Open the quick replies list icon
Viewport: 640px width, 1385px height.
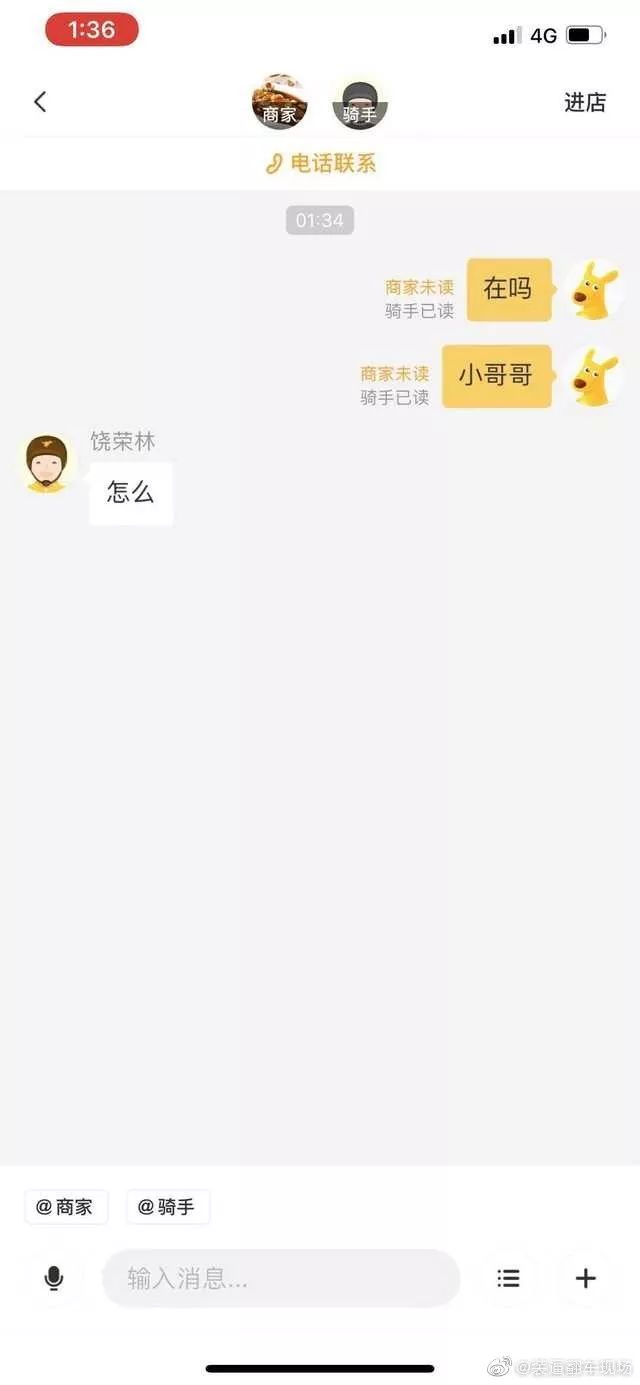click(x=509, y=1278)
